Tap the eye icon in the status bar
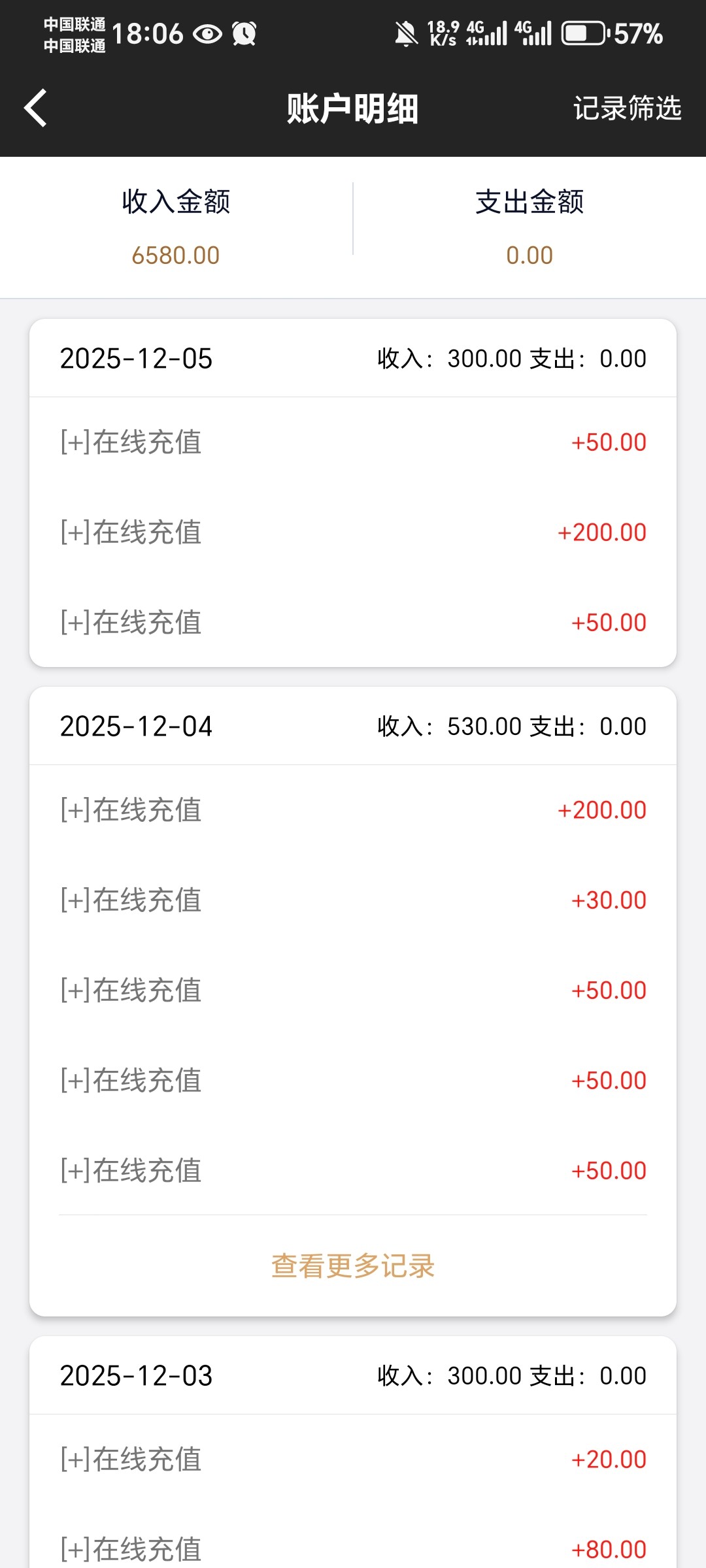 point(208,33)
